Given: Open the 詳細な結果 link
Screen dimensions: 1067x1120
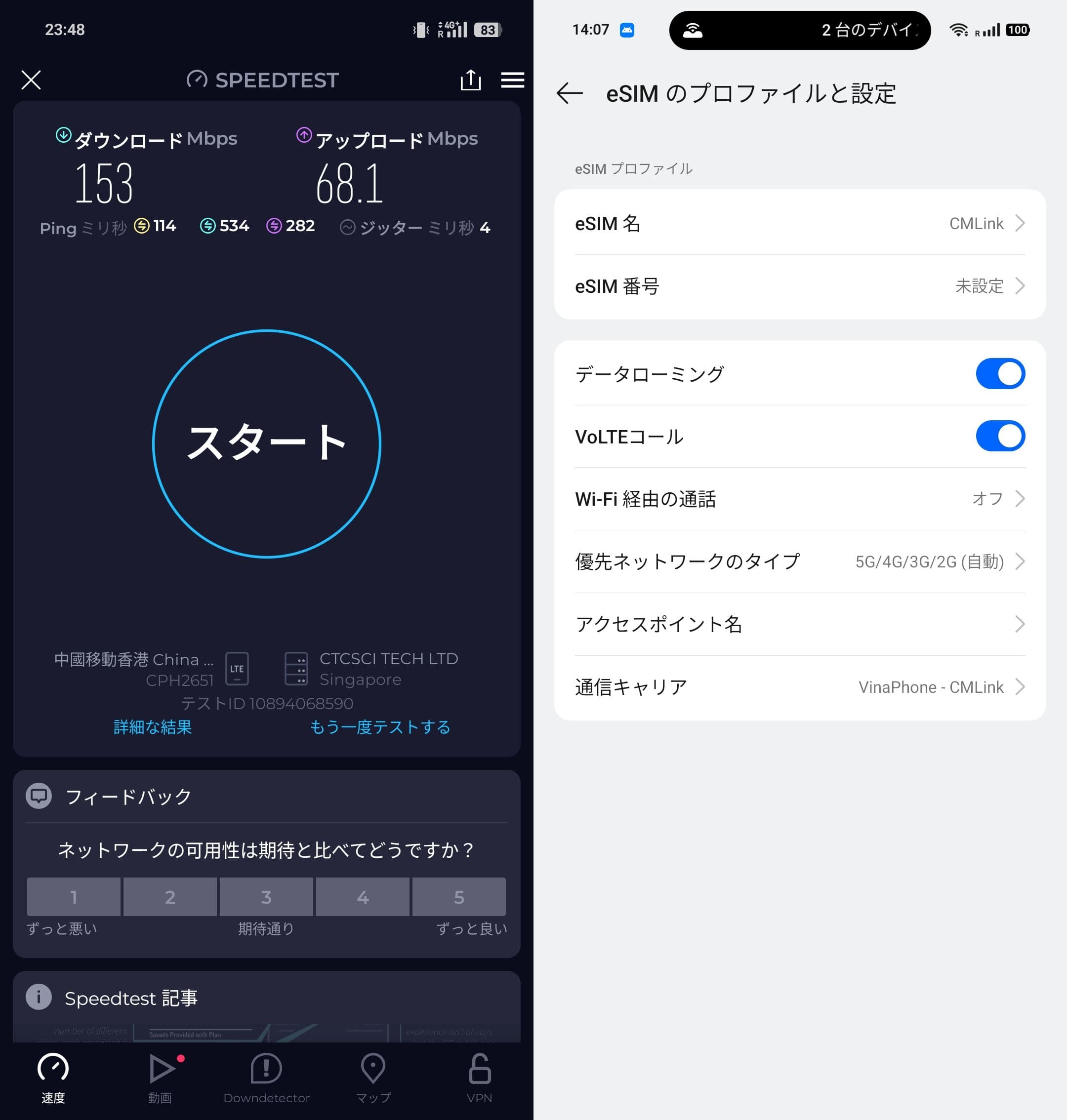Looking at the screenshot, I should [153, 726].
